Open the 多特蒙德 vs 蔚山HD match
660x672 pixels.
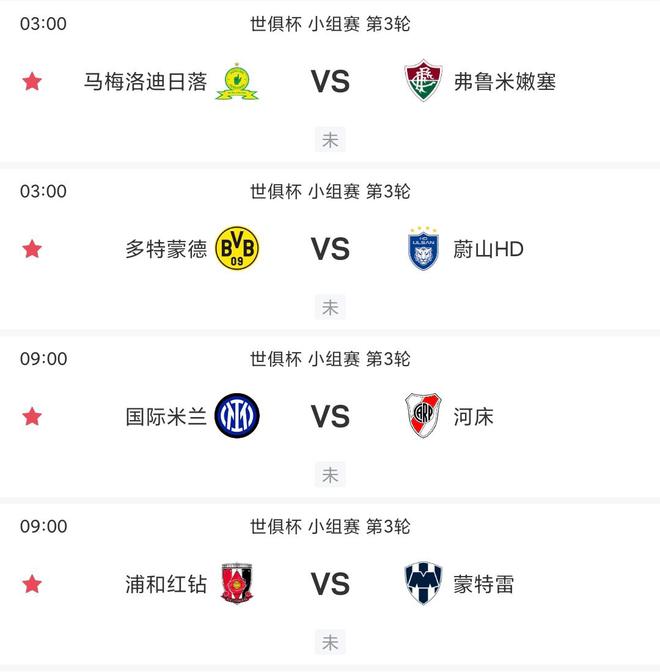[330, 249]
